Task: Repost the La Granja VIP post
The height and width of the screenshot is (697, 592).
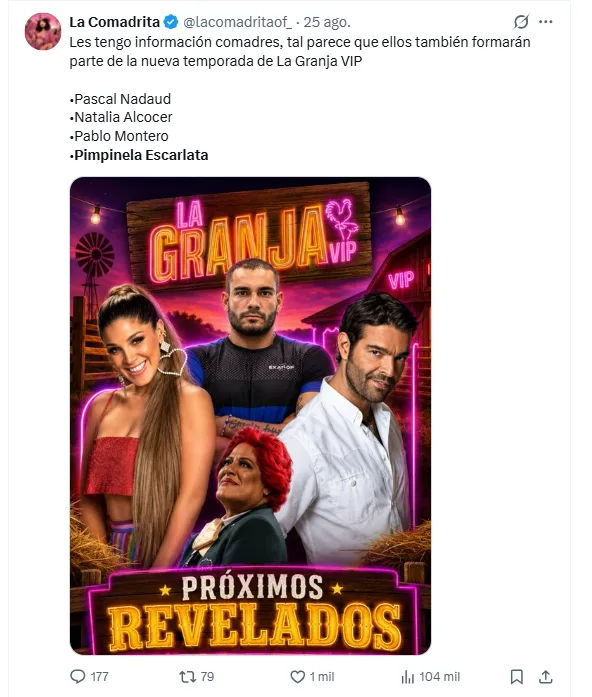Action: coord(196,677)
